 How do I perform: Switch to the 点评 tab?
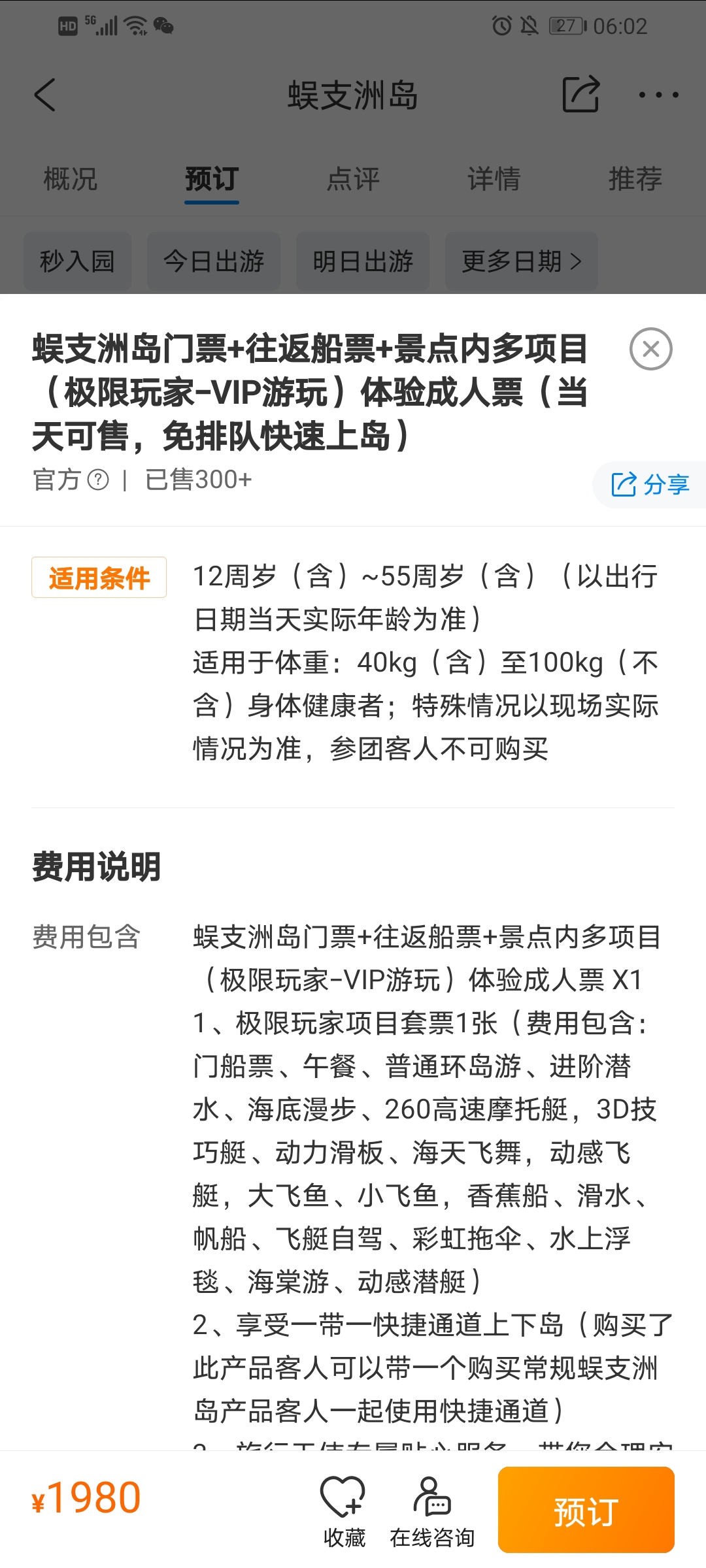(x=353, y=179)
